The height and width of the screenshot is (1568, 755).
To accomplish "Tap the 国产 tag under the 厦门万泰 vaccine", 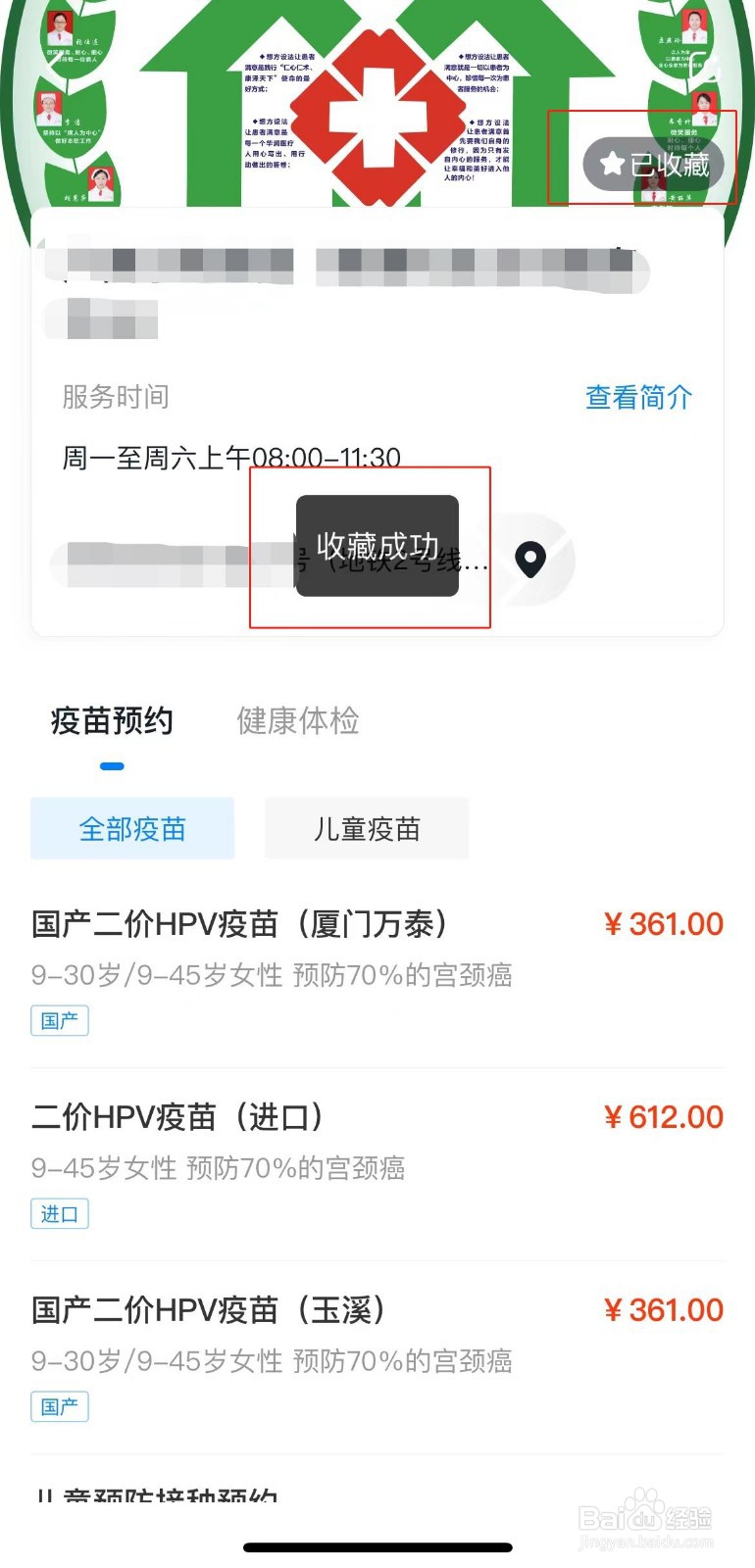I will pos(59,1020).
